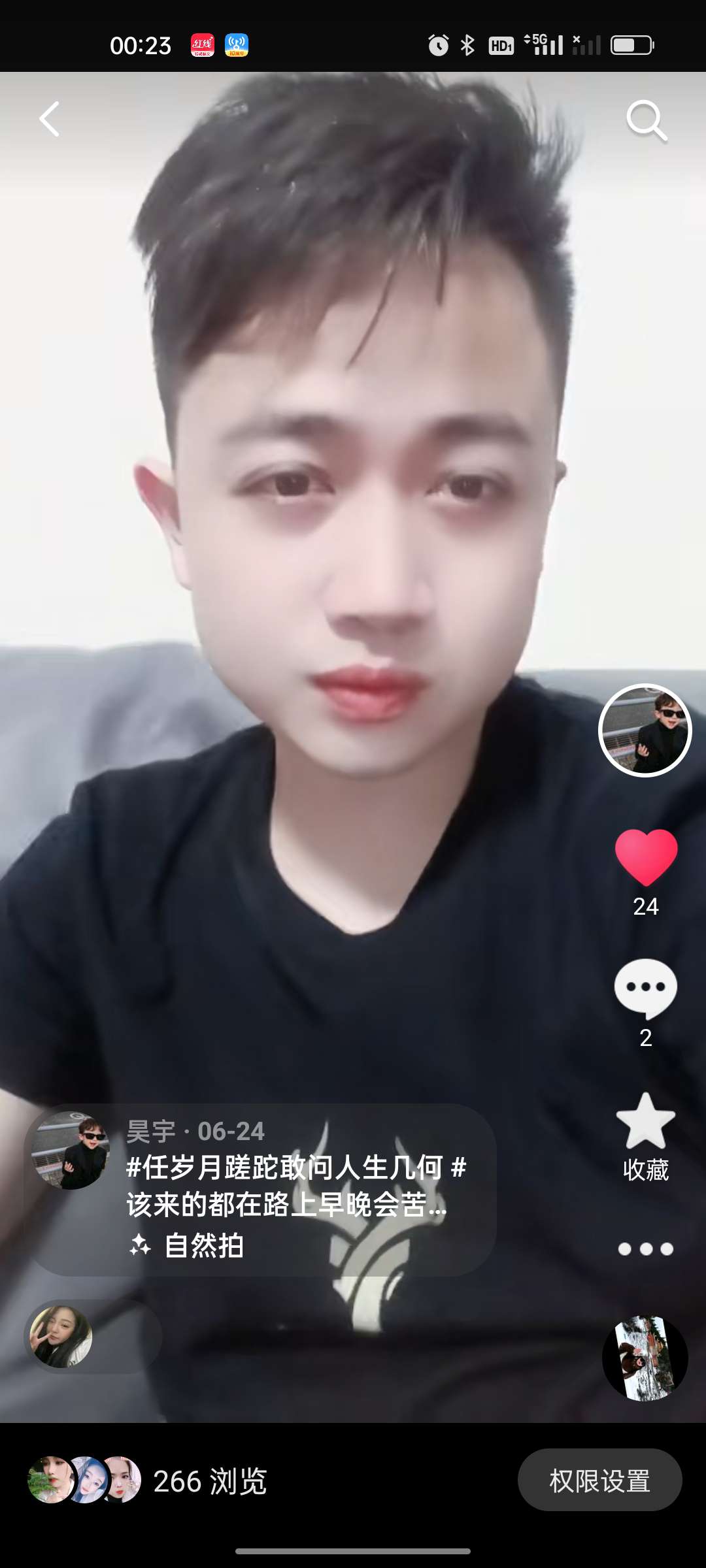Viewport: 706px width, 1568px height.
Task: Open the 权限设置 button
Action: (x=599, y=1480)
